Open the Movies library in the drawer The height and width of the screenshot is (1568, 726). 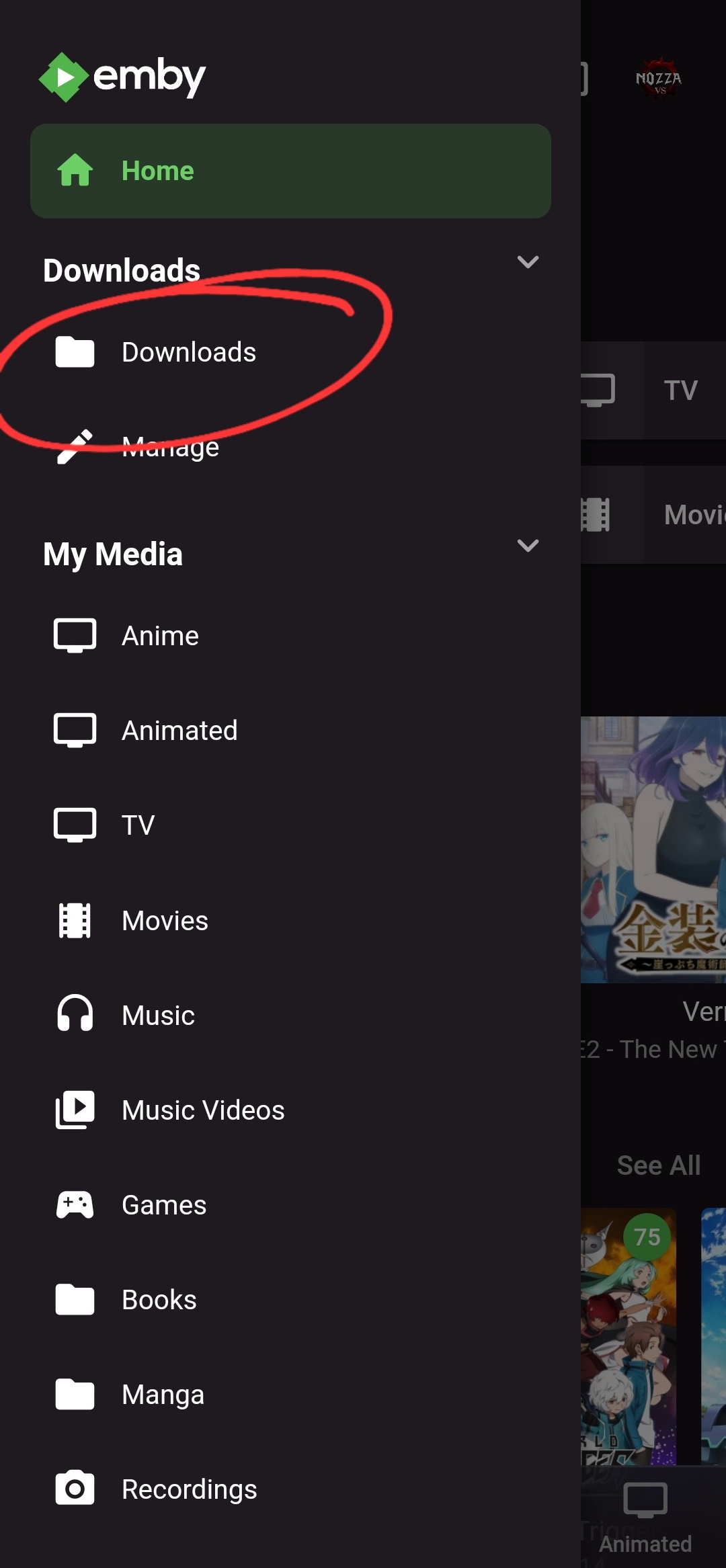pos(165,921)
